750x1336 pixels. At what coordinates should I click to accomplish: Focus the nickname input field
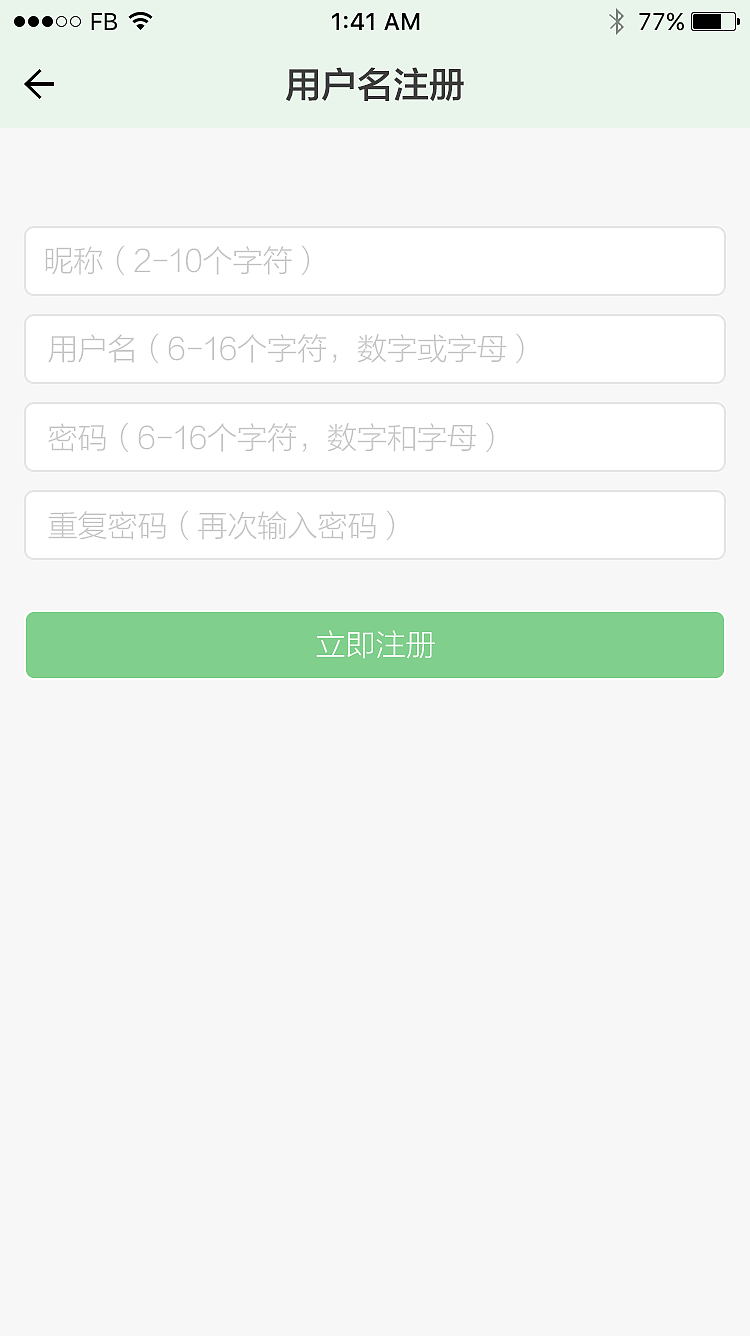(x=375, y=261)
